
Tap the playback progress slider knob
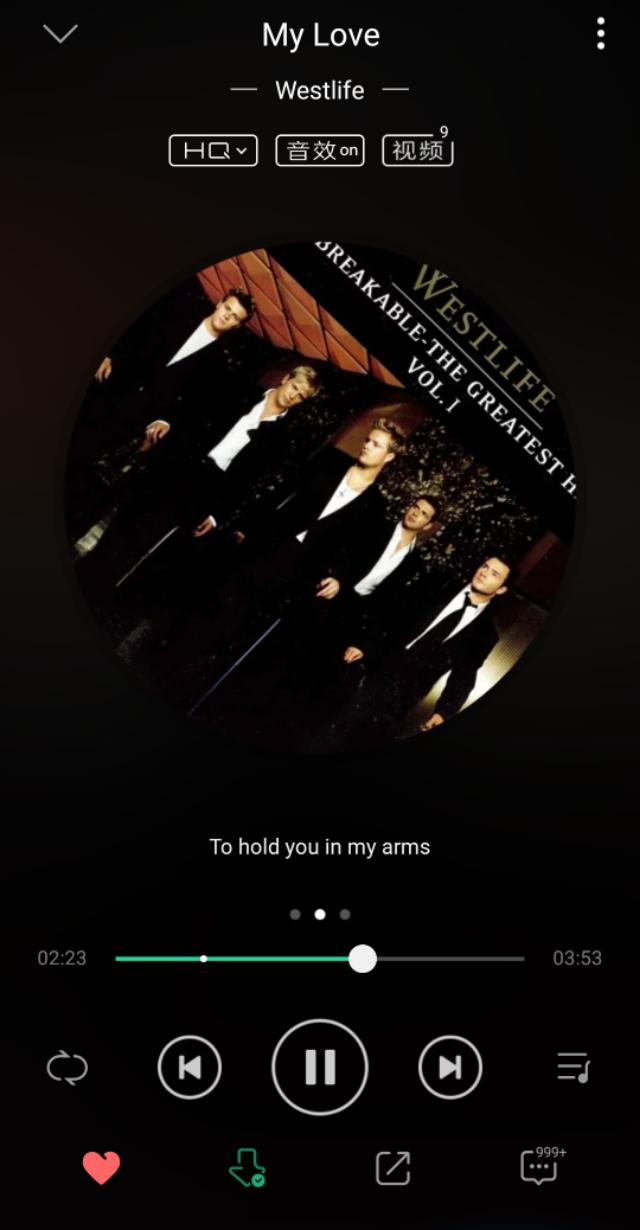coord(363,958)
